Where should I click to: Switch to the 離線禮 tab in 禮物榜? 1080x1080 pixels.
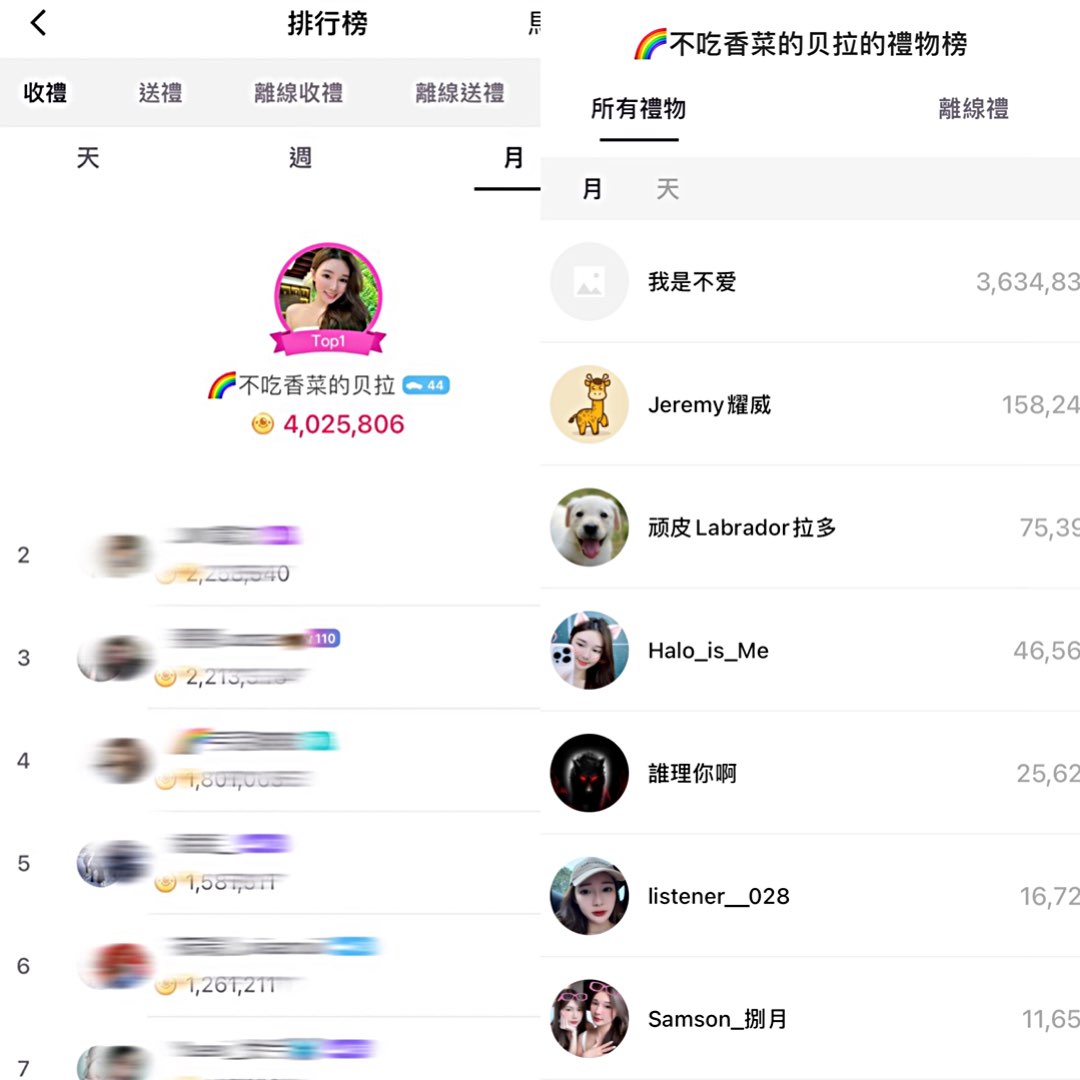tap(973, 109)
